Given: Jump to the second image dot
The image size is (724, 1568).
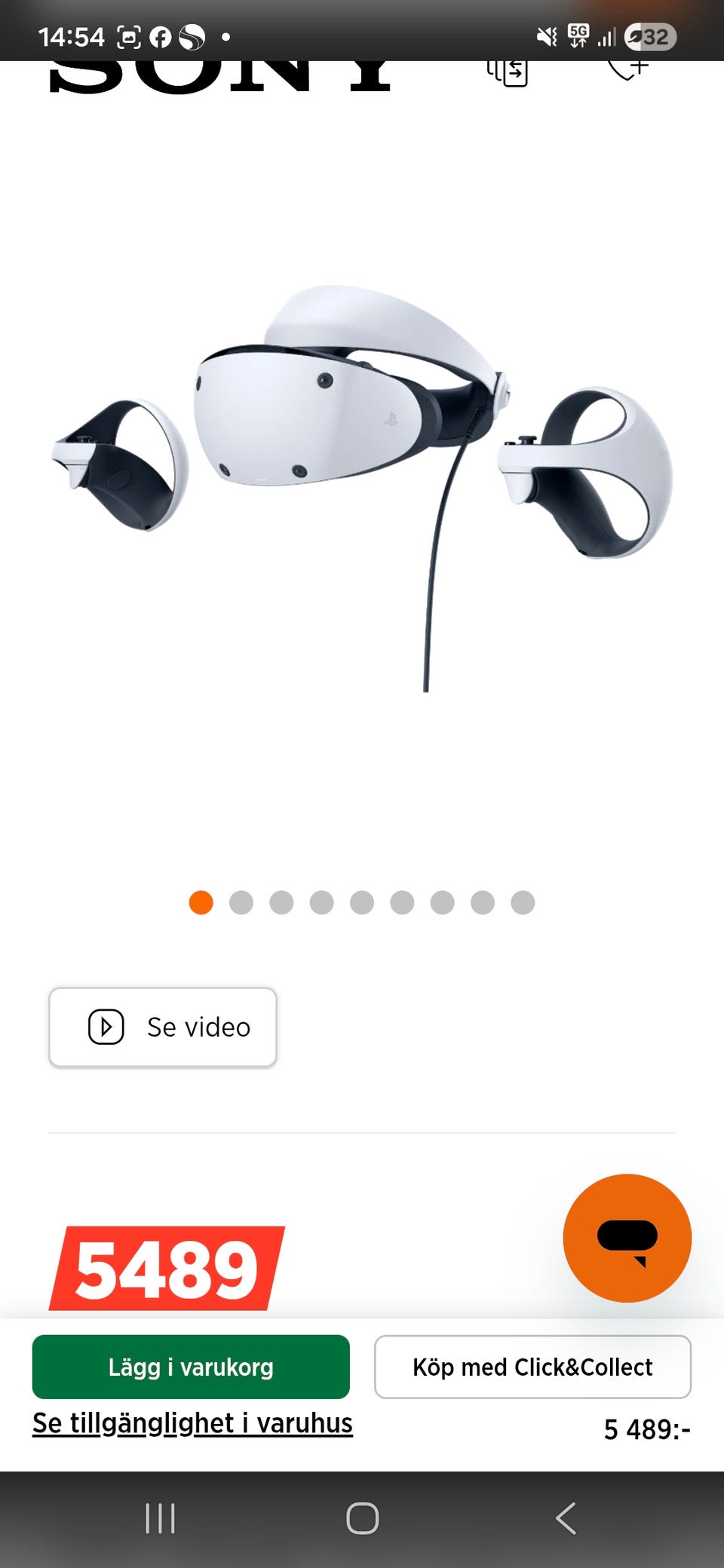Looking at the screenshot, I should 241,902.
